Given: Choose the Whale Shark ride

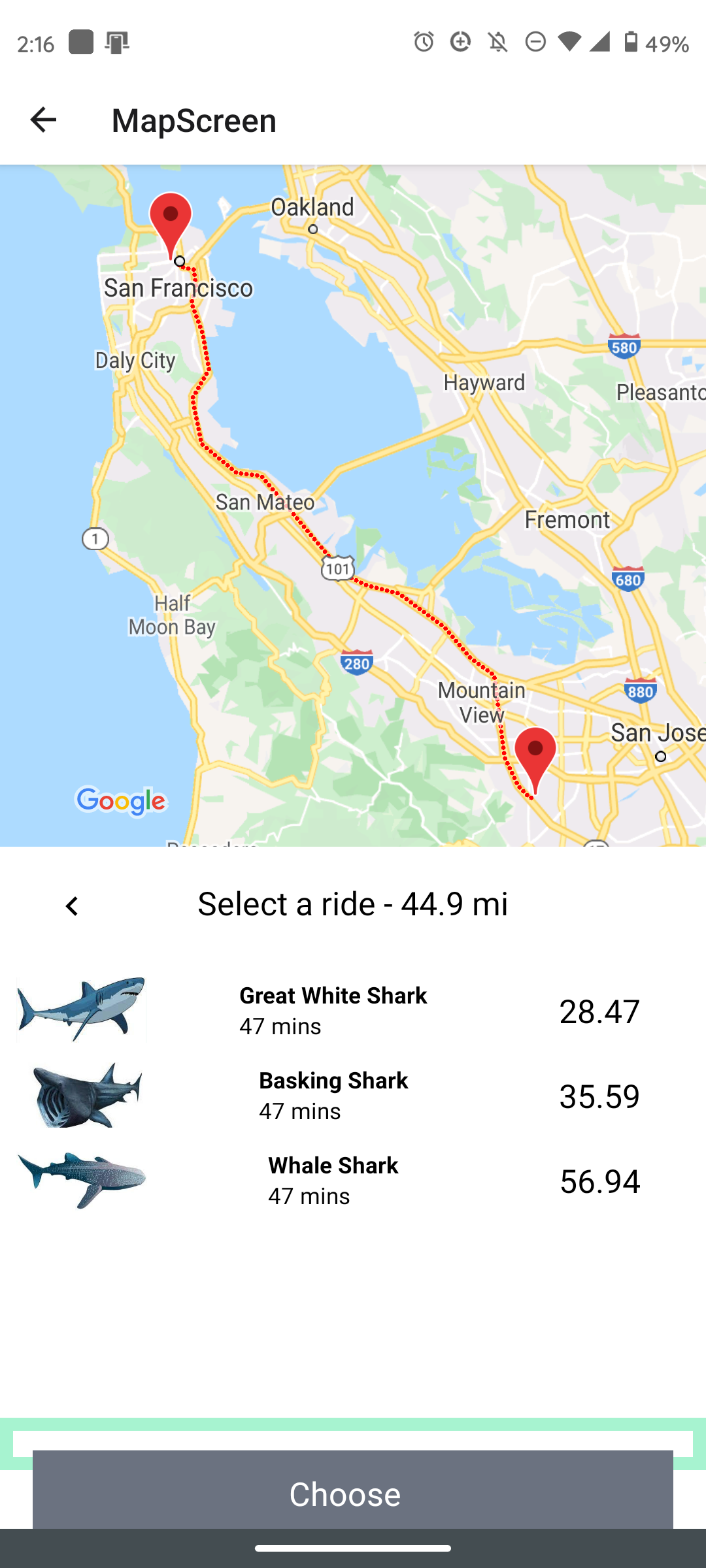Looking at the screenshot, I should 333,1180.
